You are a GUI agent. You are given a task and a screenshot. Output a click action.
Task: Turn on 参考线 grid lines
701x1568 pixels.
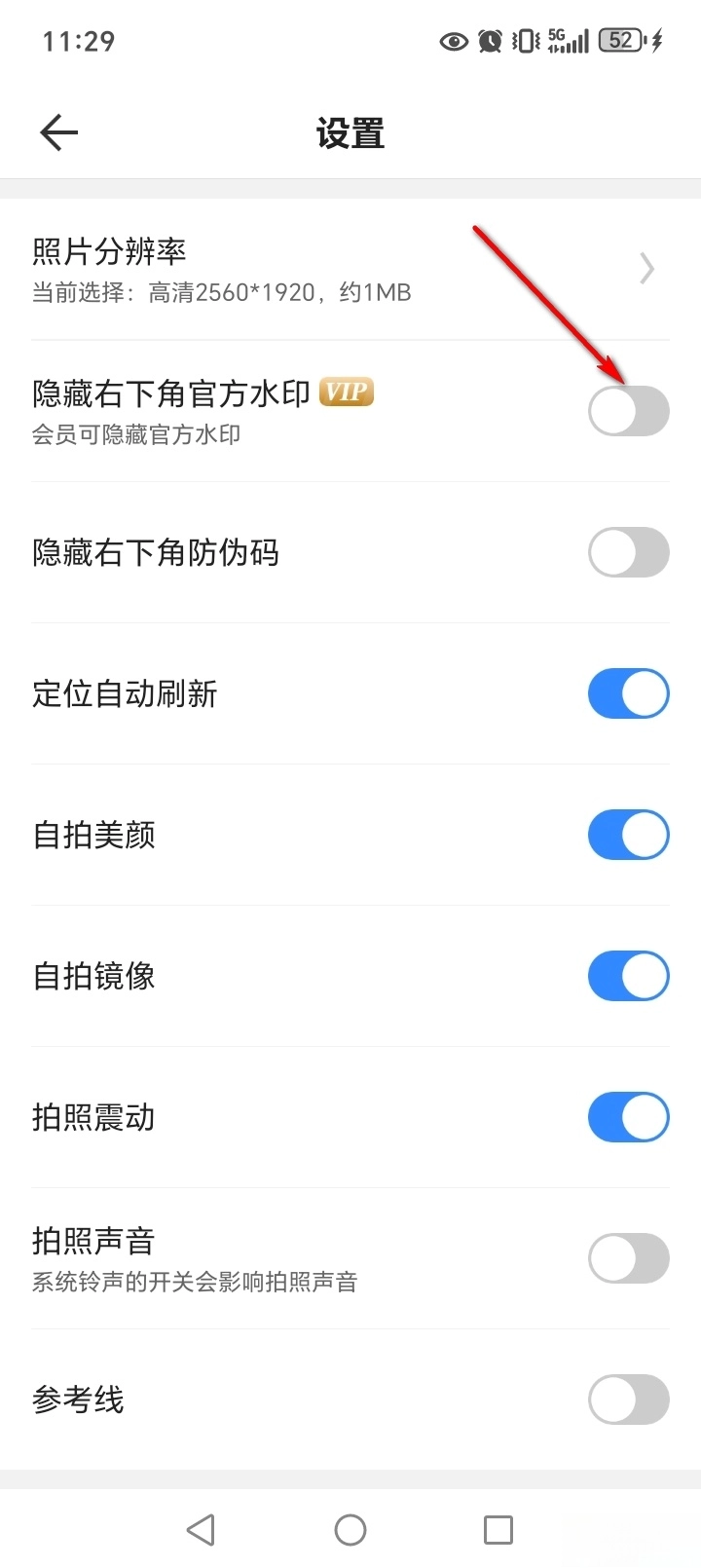click(628, 1400)
